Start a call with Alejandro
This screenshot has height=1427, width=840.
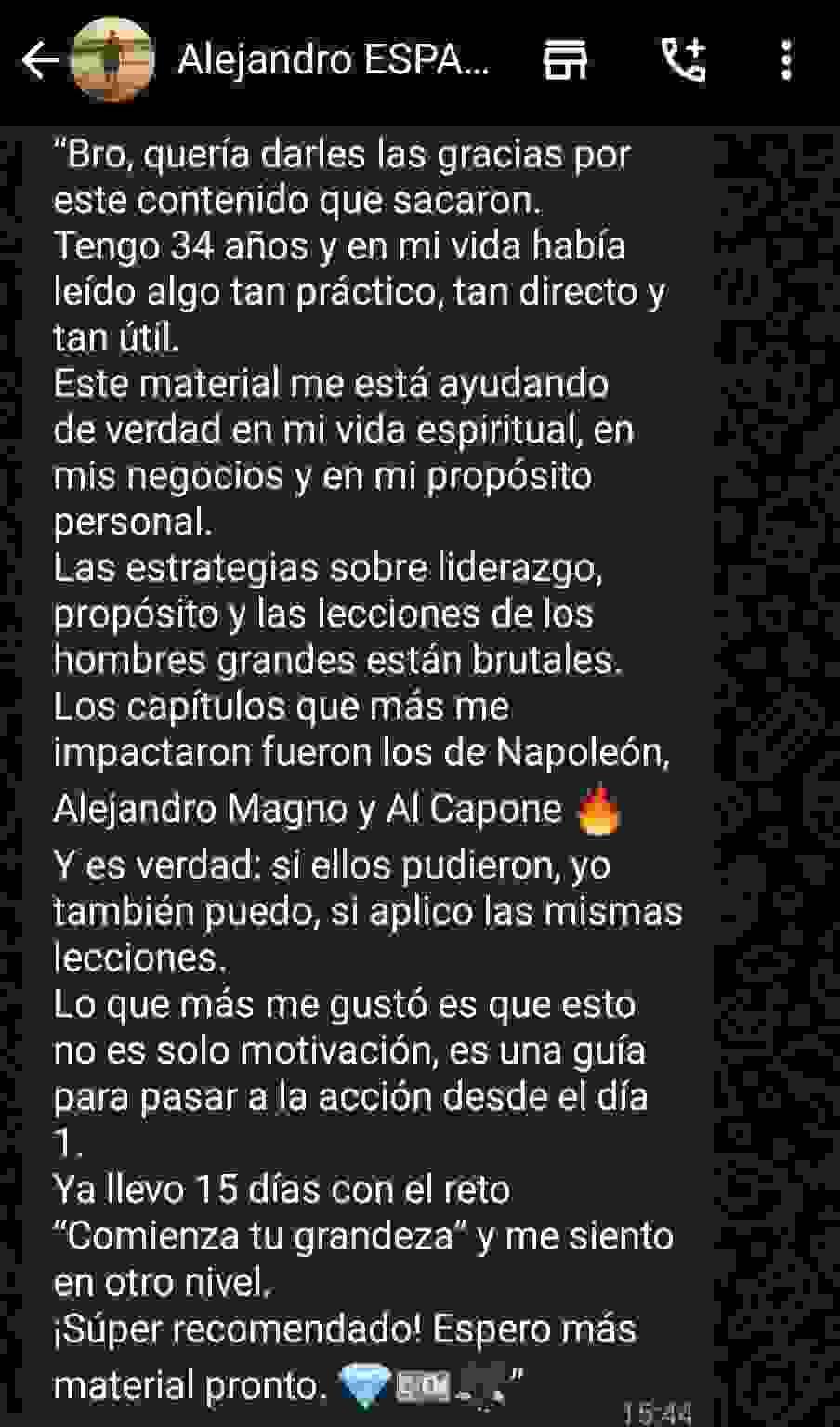click(683, 60)
